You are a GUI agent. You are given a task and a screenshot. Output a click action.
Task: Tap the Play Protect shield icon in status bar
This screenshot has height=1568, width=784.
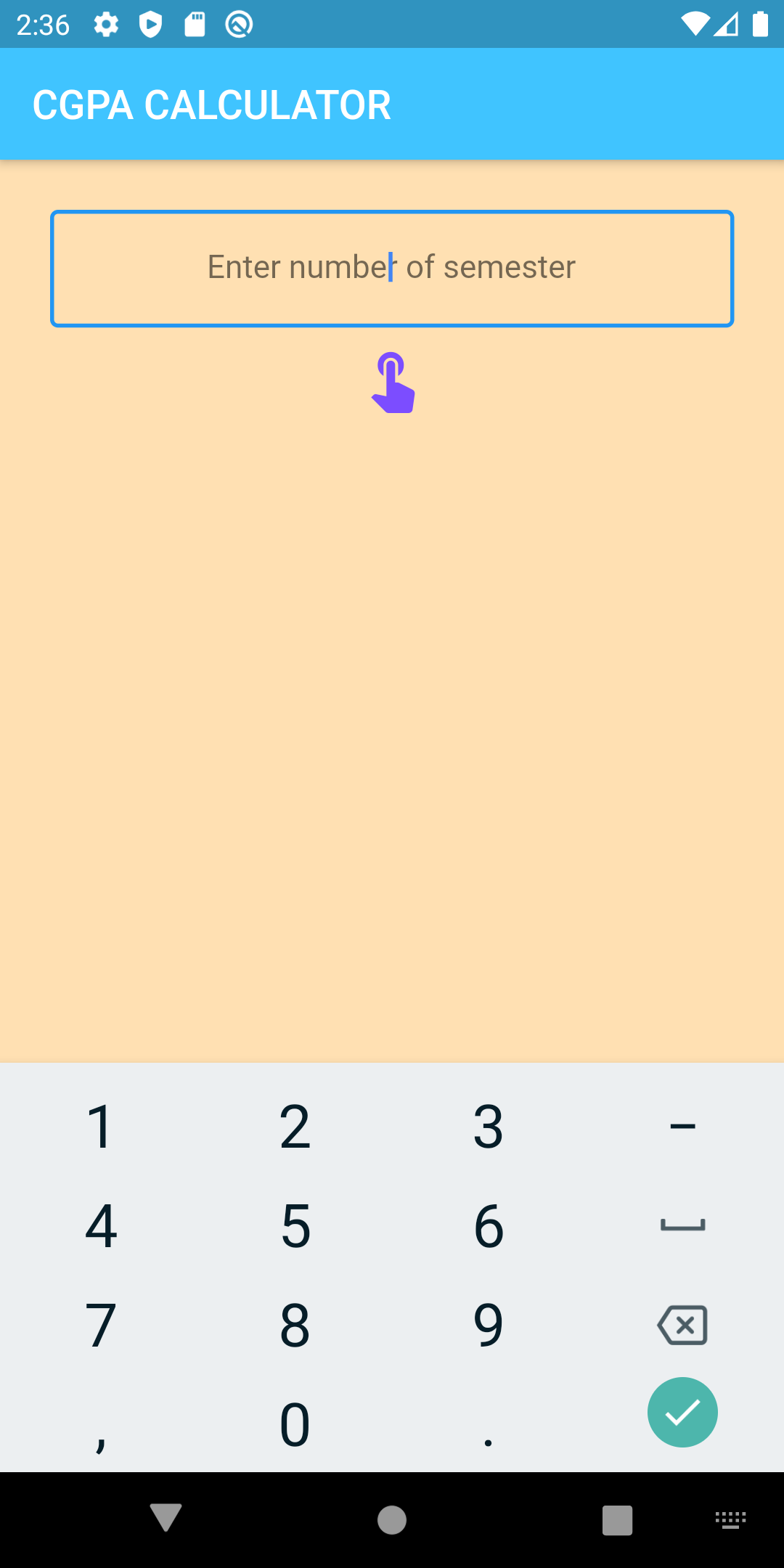pyautogui.click(x=152, y=24)
